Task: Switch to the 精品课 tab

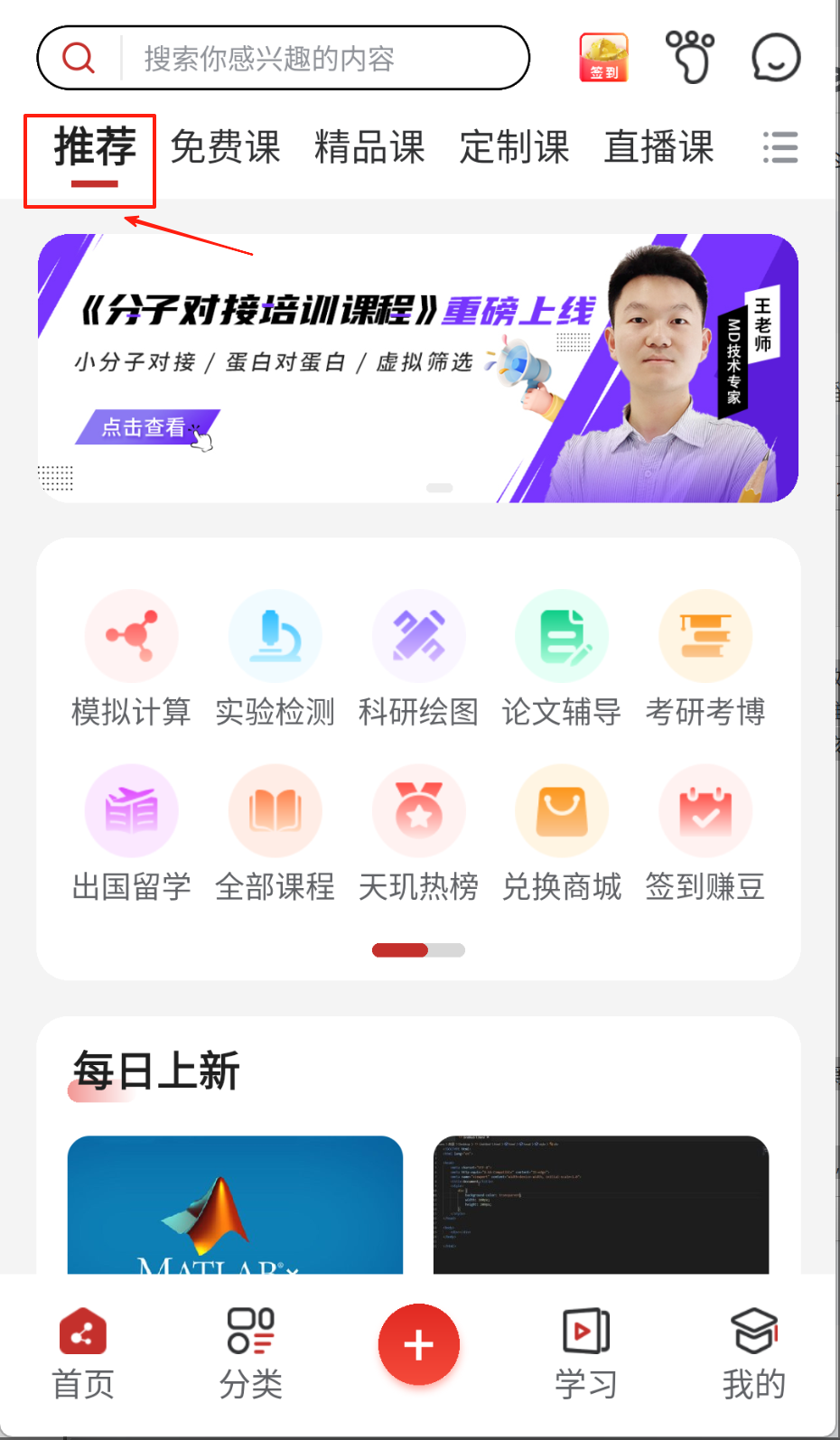Action: tap(370, 147)
